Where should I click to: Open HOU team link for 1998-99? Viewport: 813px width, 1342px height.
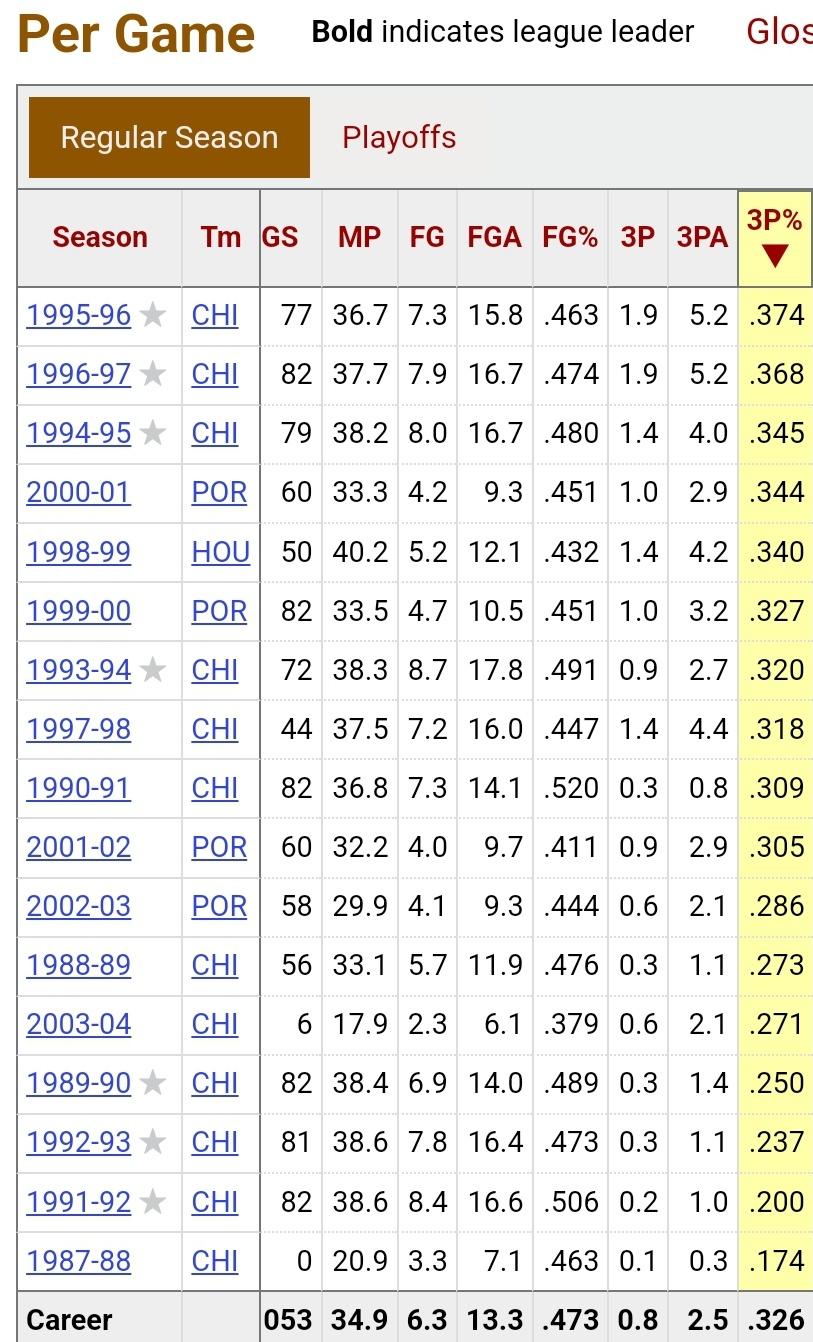pyautogui.click(x=220, y=551)
